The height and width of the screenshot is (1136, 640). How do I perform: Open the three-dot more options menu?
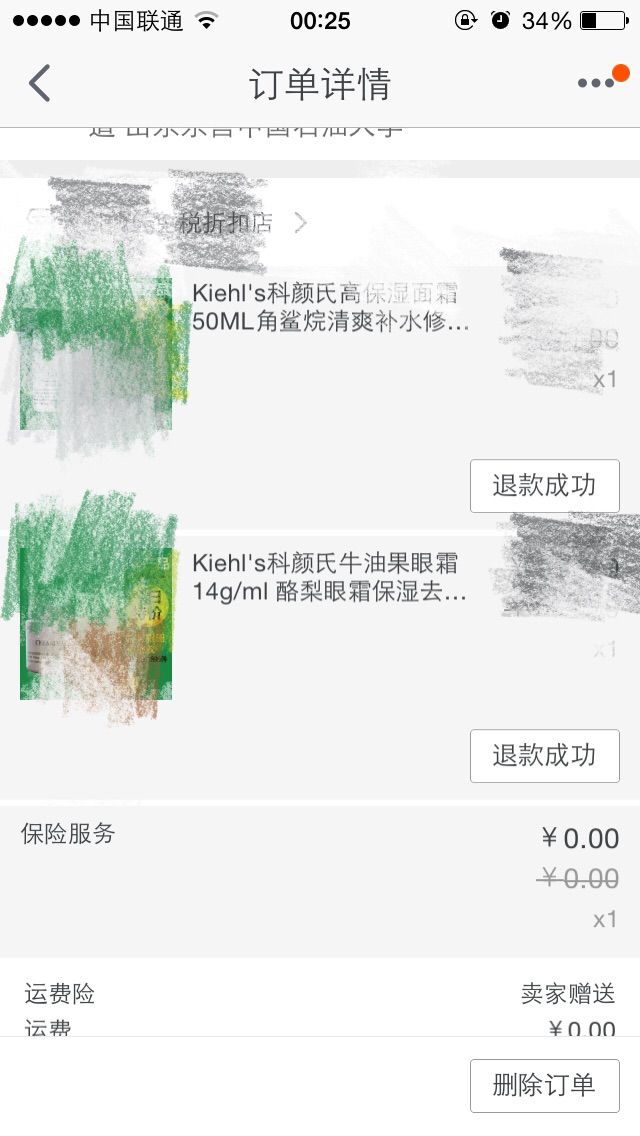point(596,83)
